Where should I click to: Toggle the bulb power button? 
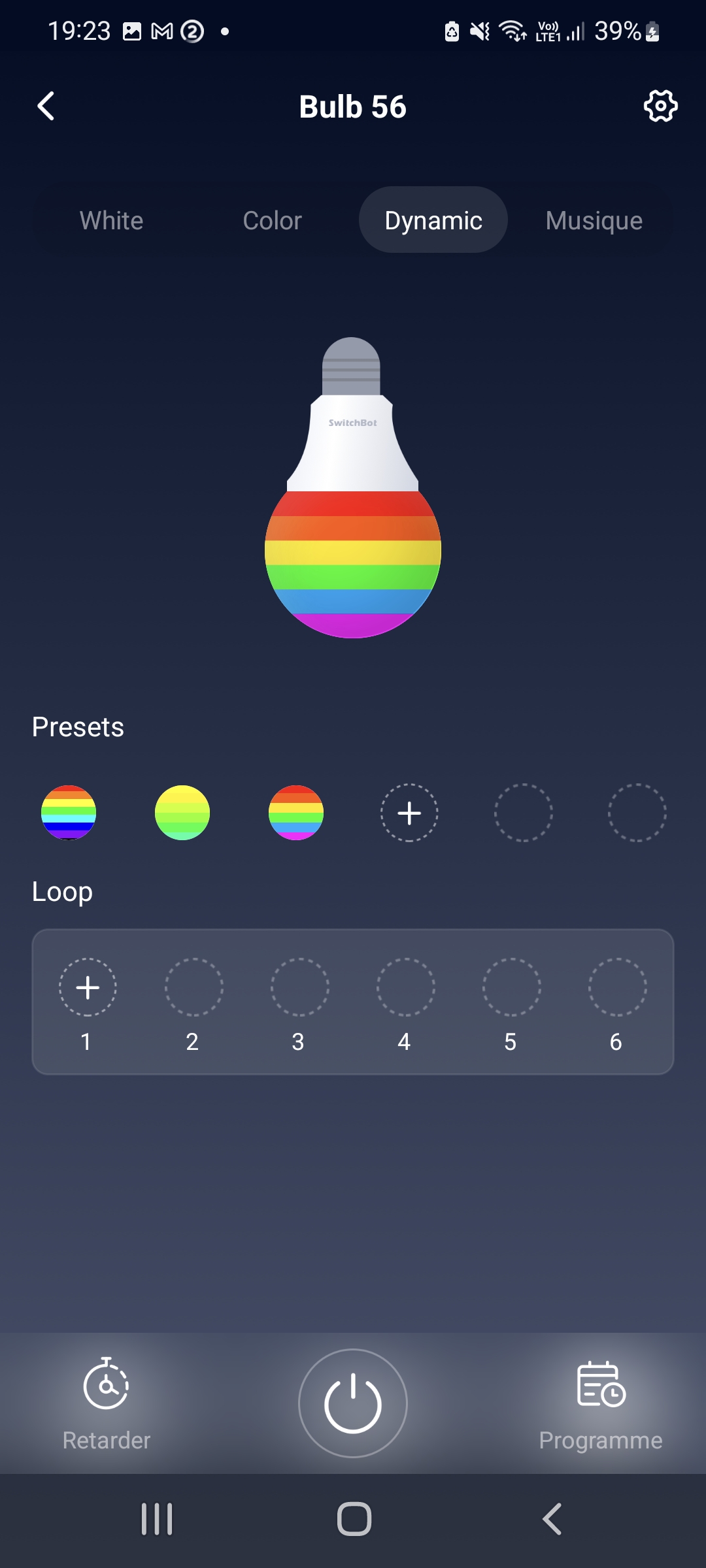pos(353,1403)
